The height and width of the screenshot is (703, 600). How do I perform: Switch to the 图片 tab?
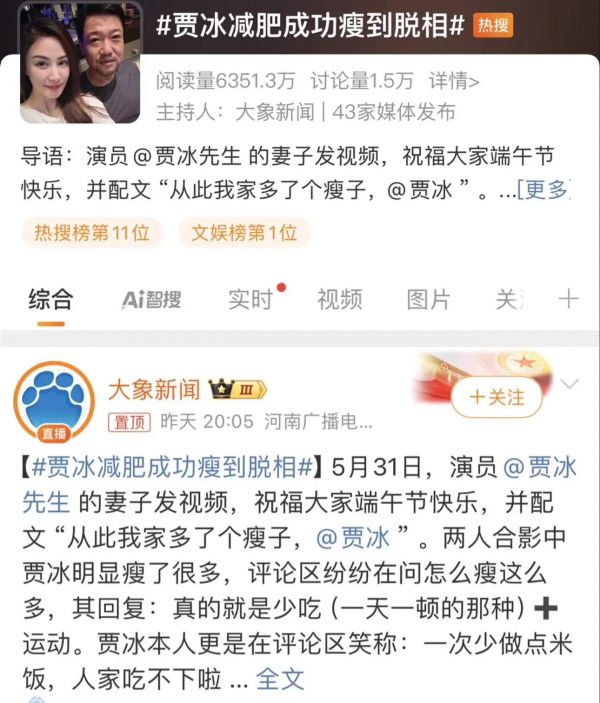point(428,298)
